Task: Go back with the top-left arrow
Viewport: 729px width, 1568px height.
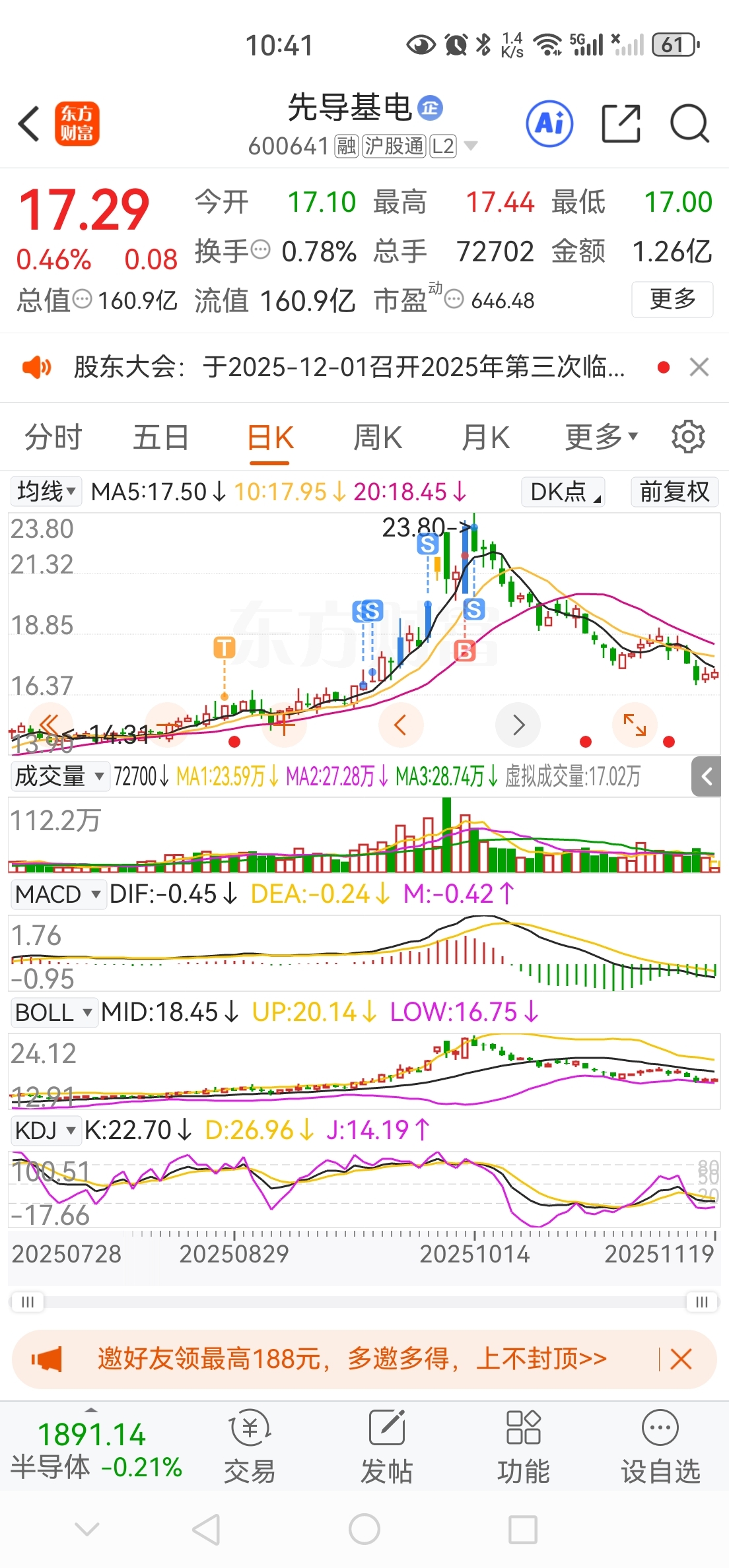Action: coord(29,123)
